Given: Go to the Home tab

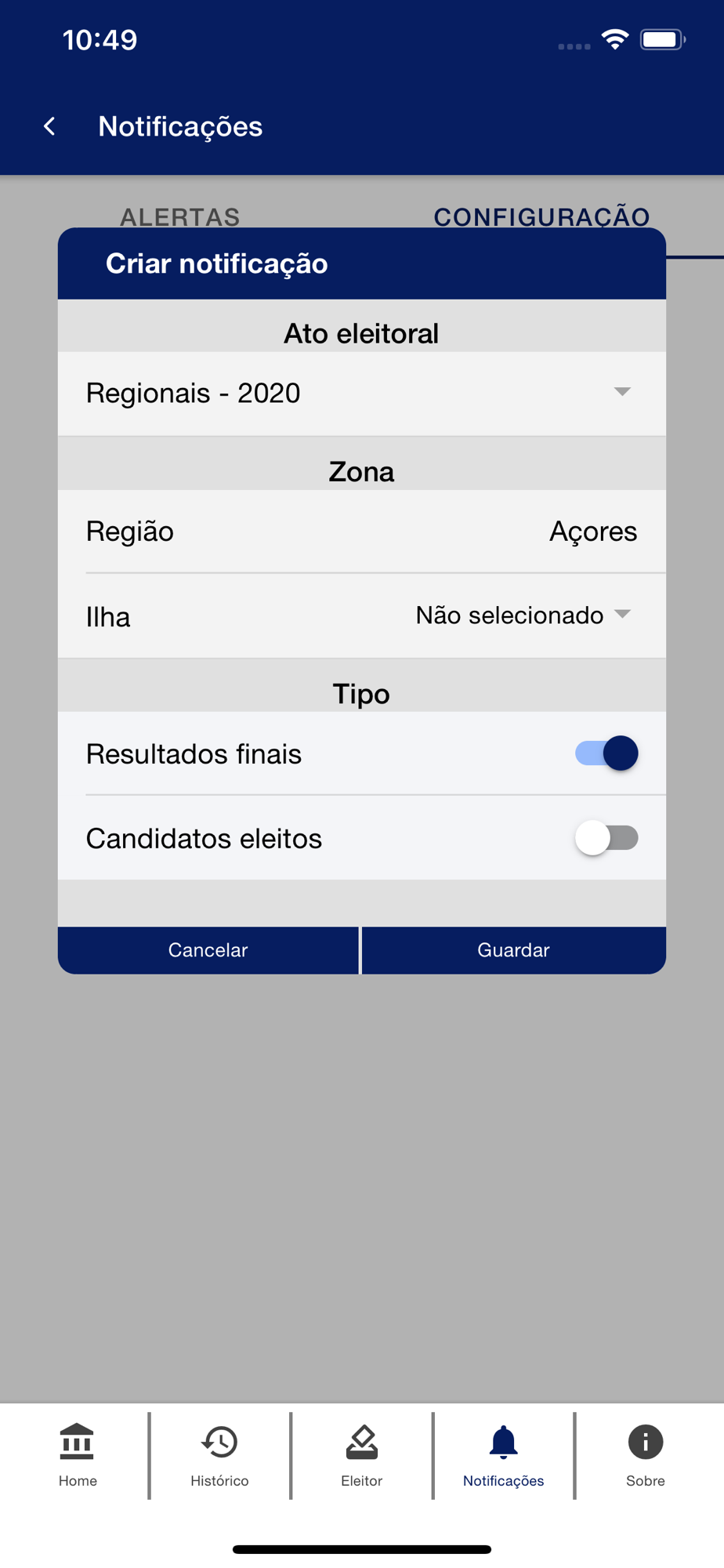Looking at the screenshot, I should (x=78, y=1456).
